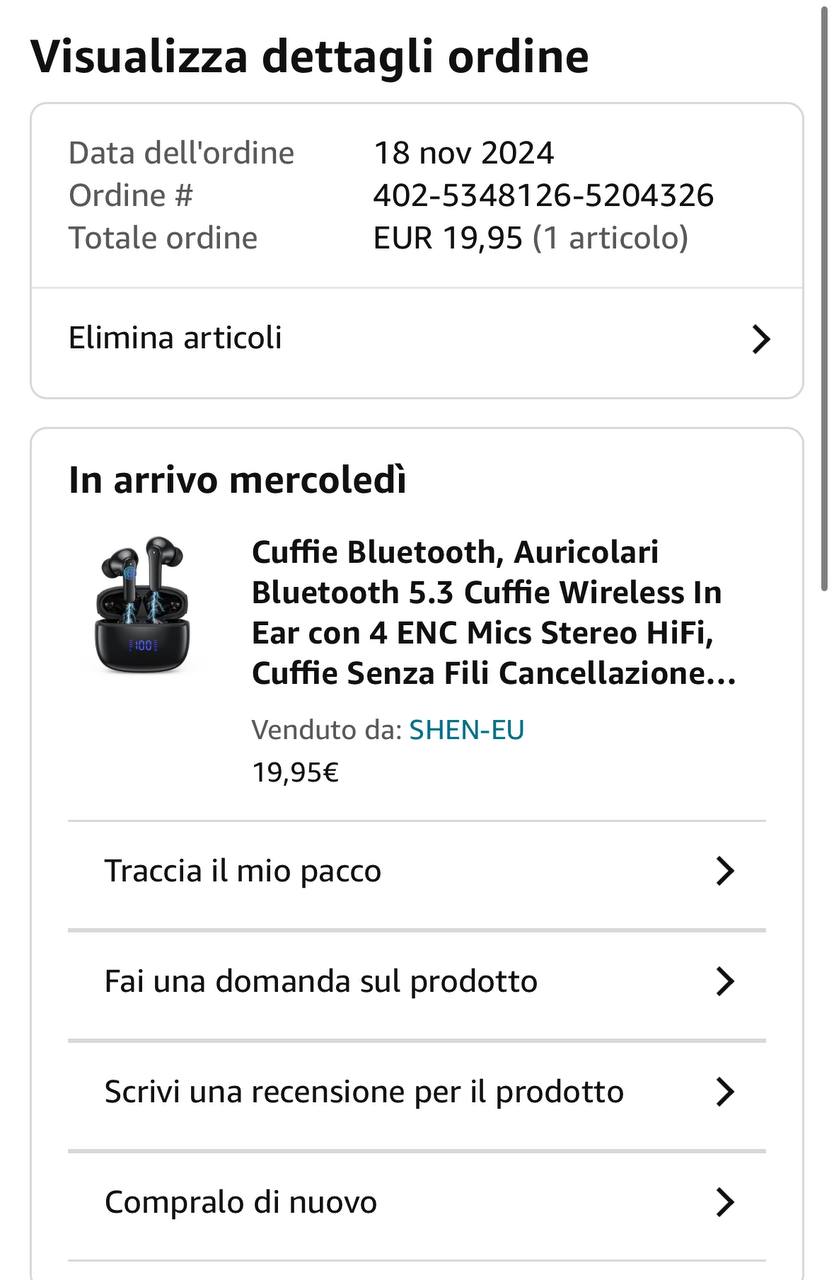The image size is (834, 1280).
Task: Choose Compralo di nuovo
Action: (x=416, y=1201)
